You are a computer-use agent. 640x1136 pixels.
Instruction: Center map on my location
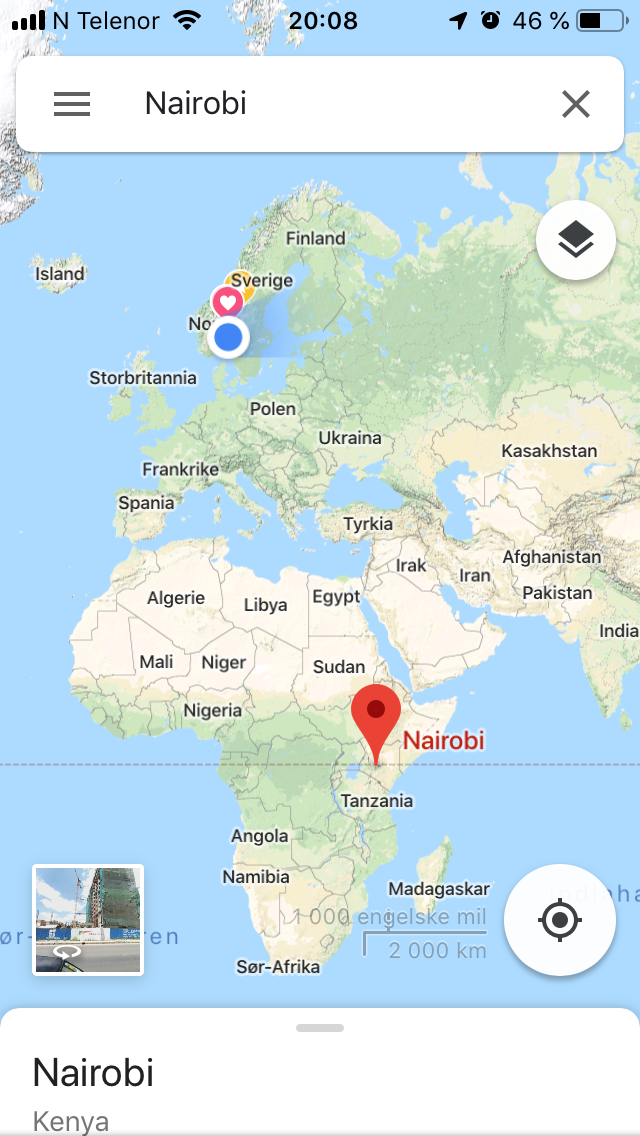pos(560,920)
